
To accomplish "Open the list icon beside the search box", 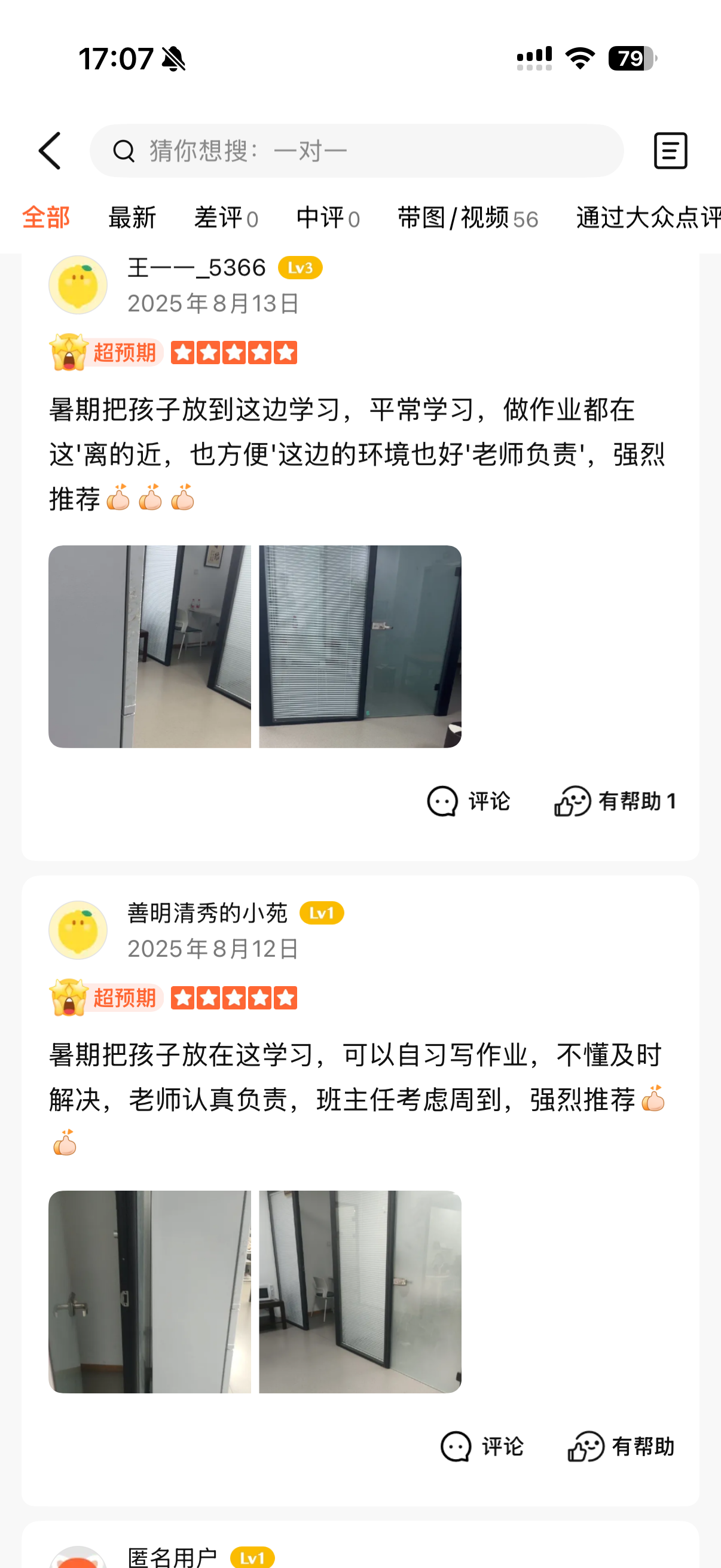I will 670,151.
